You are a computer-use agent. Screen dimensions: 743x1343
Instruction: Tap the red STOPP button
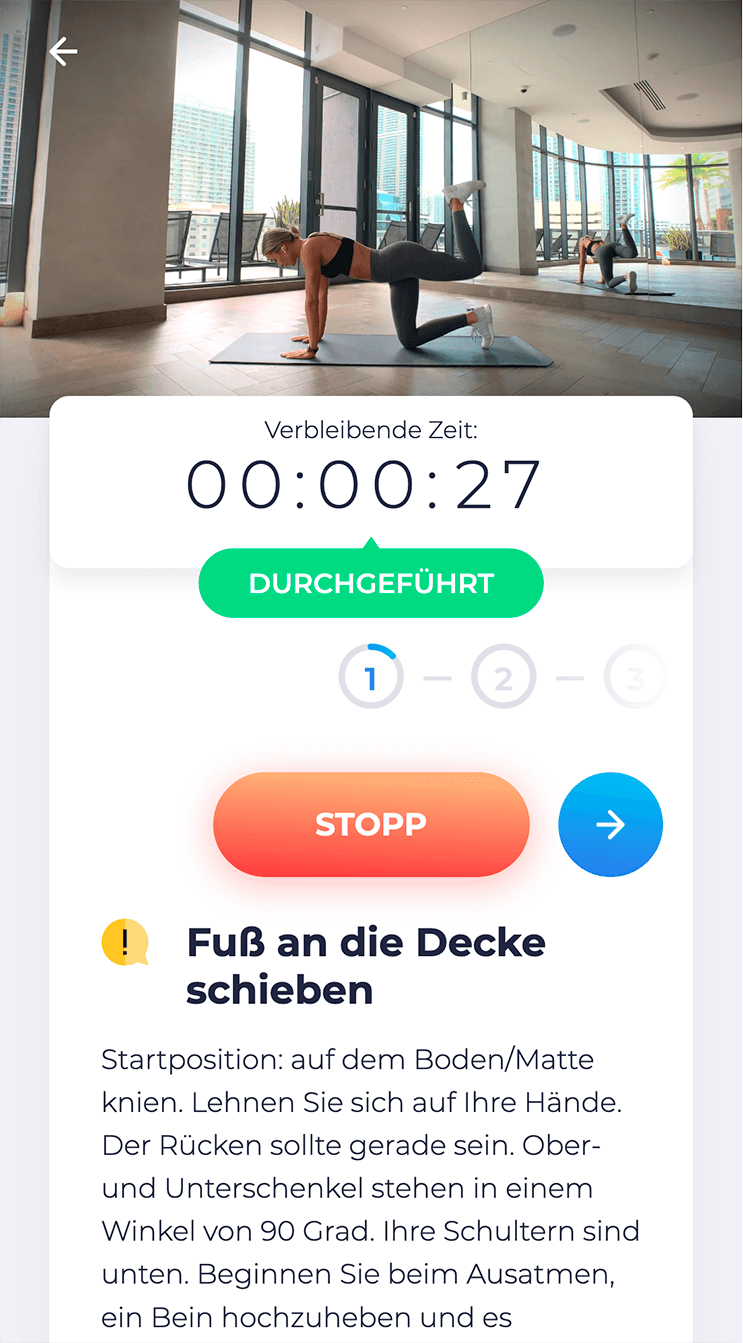tap(371, 824)
